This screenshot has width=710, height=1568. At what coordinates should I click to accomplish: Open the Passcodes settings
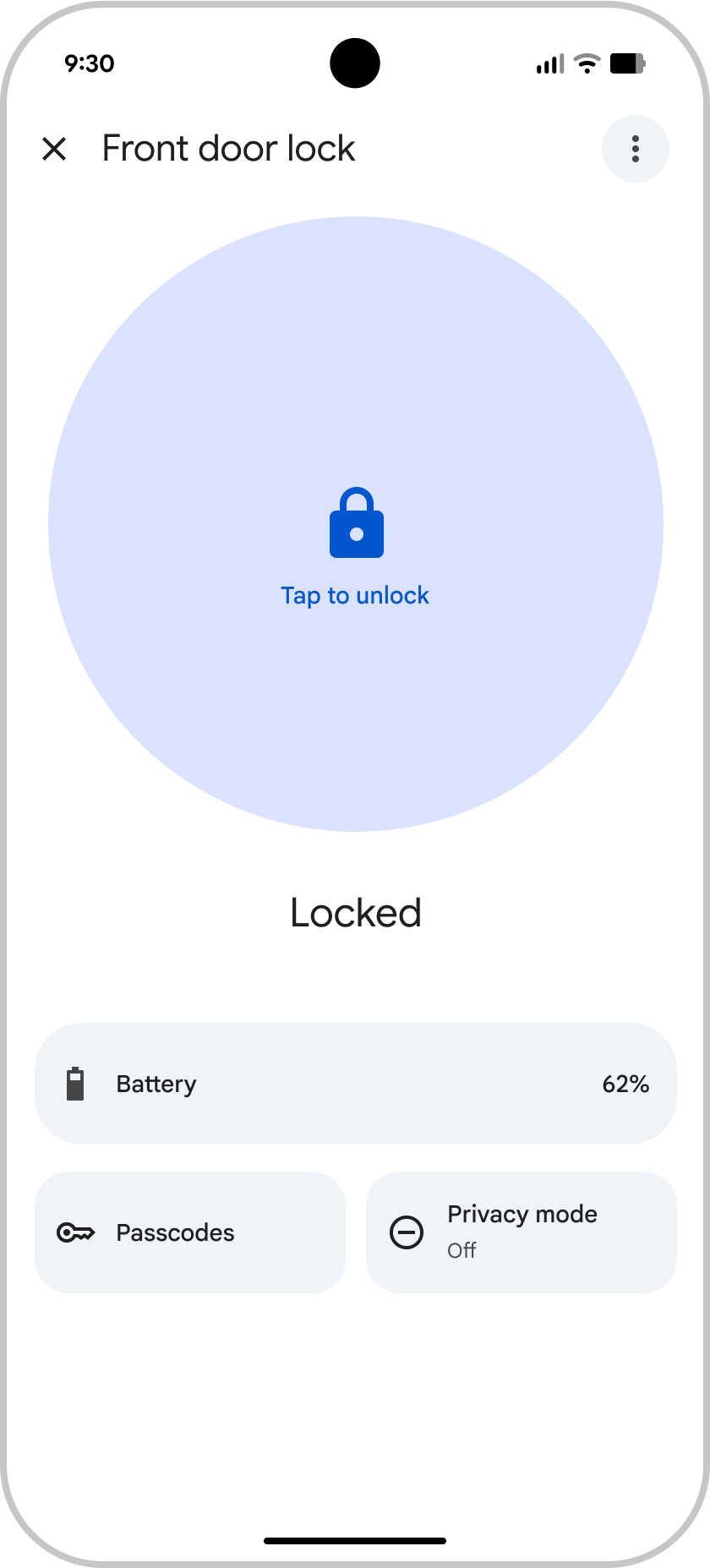click(190, 1232)
